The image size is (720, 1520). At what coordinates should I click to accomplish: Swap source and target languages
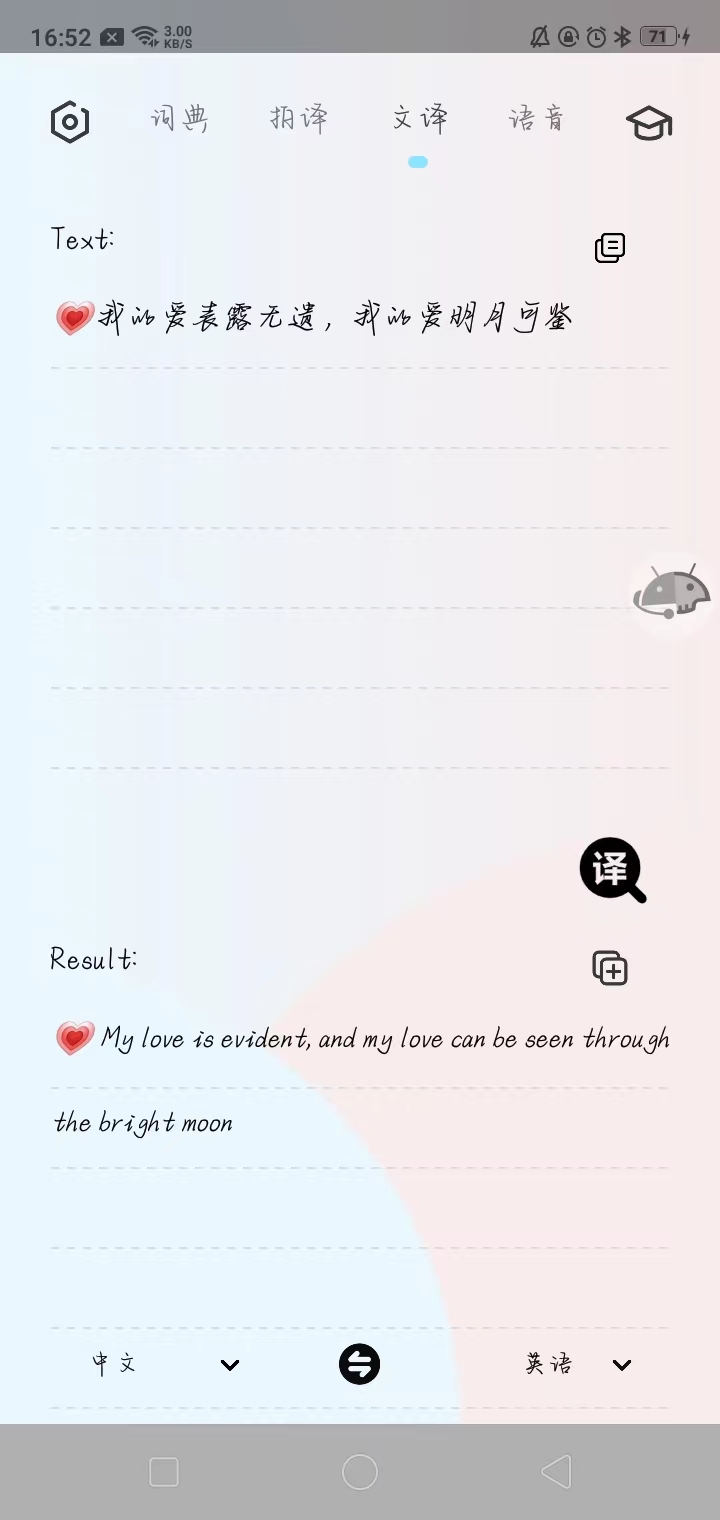point(359,1364)
